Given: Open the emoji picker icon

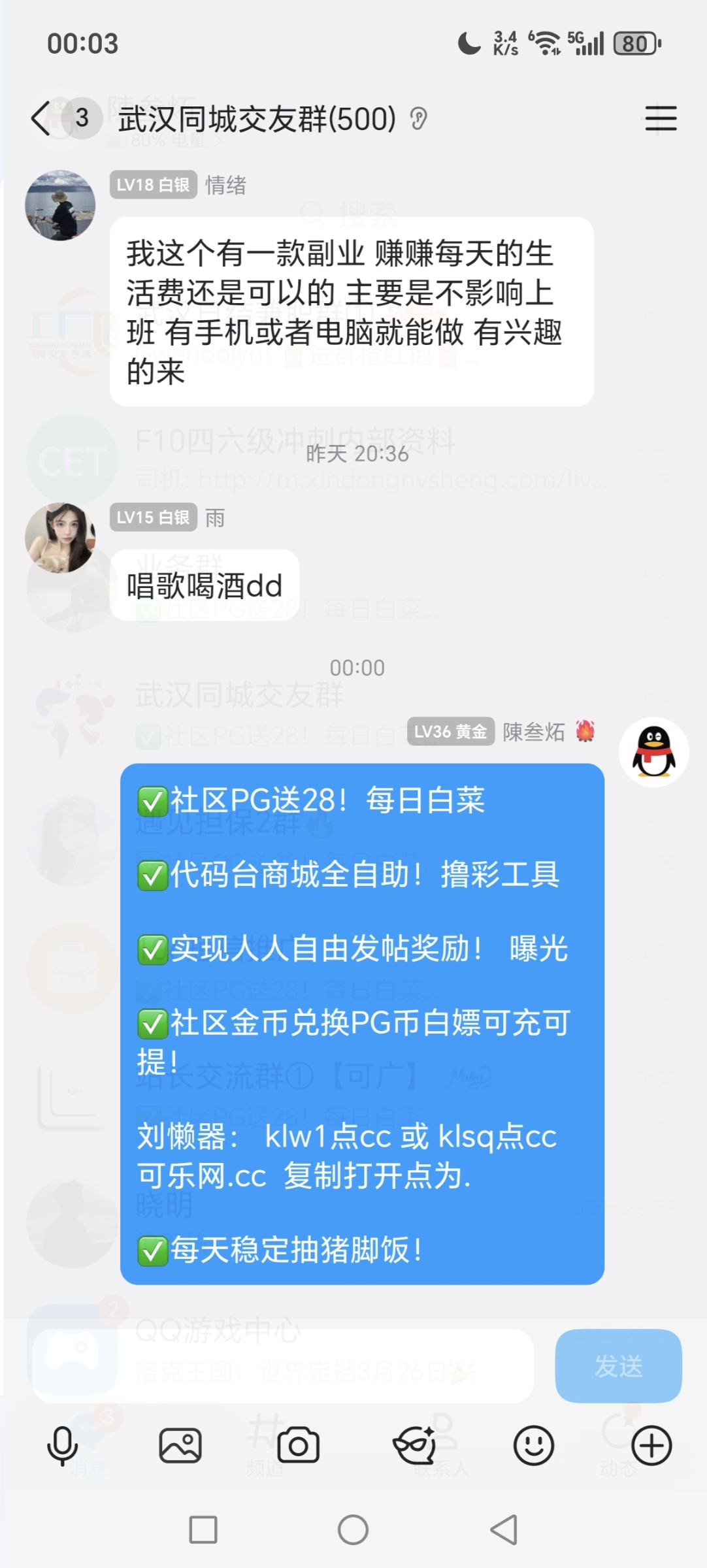Looking at the screenshot, I should 534,1445.
